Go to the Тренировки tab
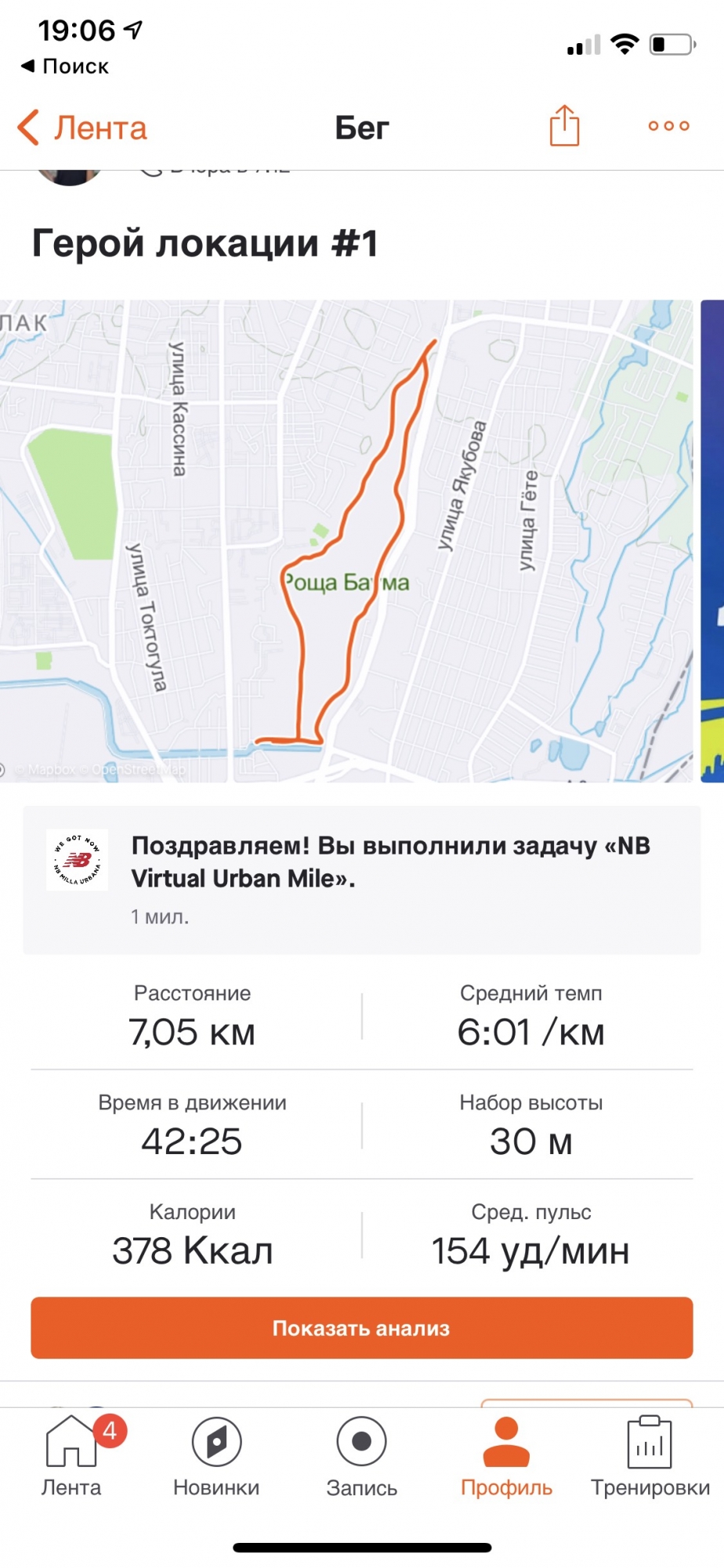This screenshot has height=1568, width=724. pyautogui.click(x=650, y=1457)
